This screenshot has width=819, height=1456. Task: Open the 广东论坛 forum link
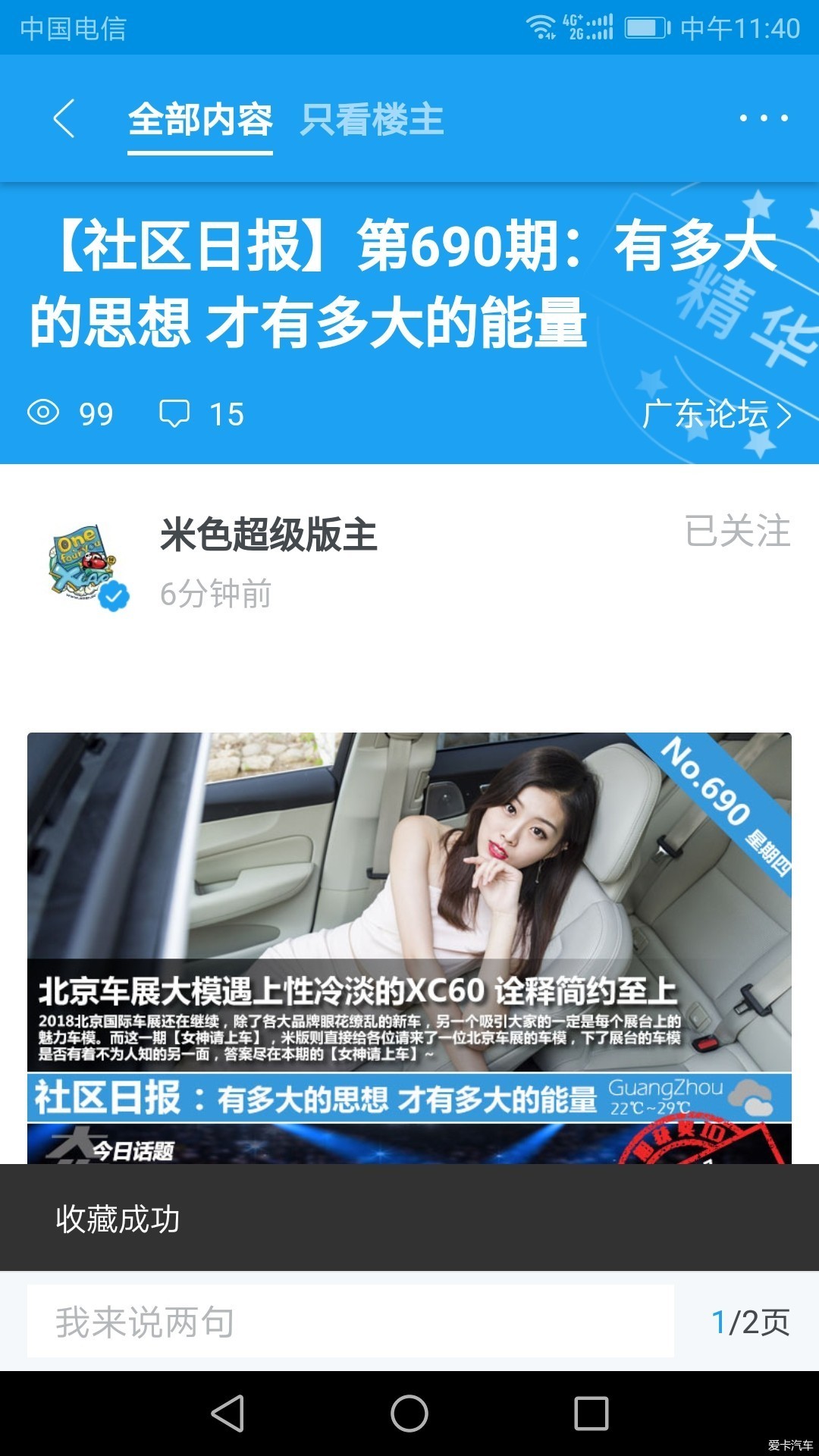[716, 415]
